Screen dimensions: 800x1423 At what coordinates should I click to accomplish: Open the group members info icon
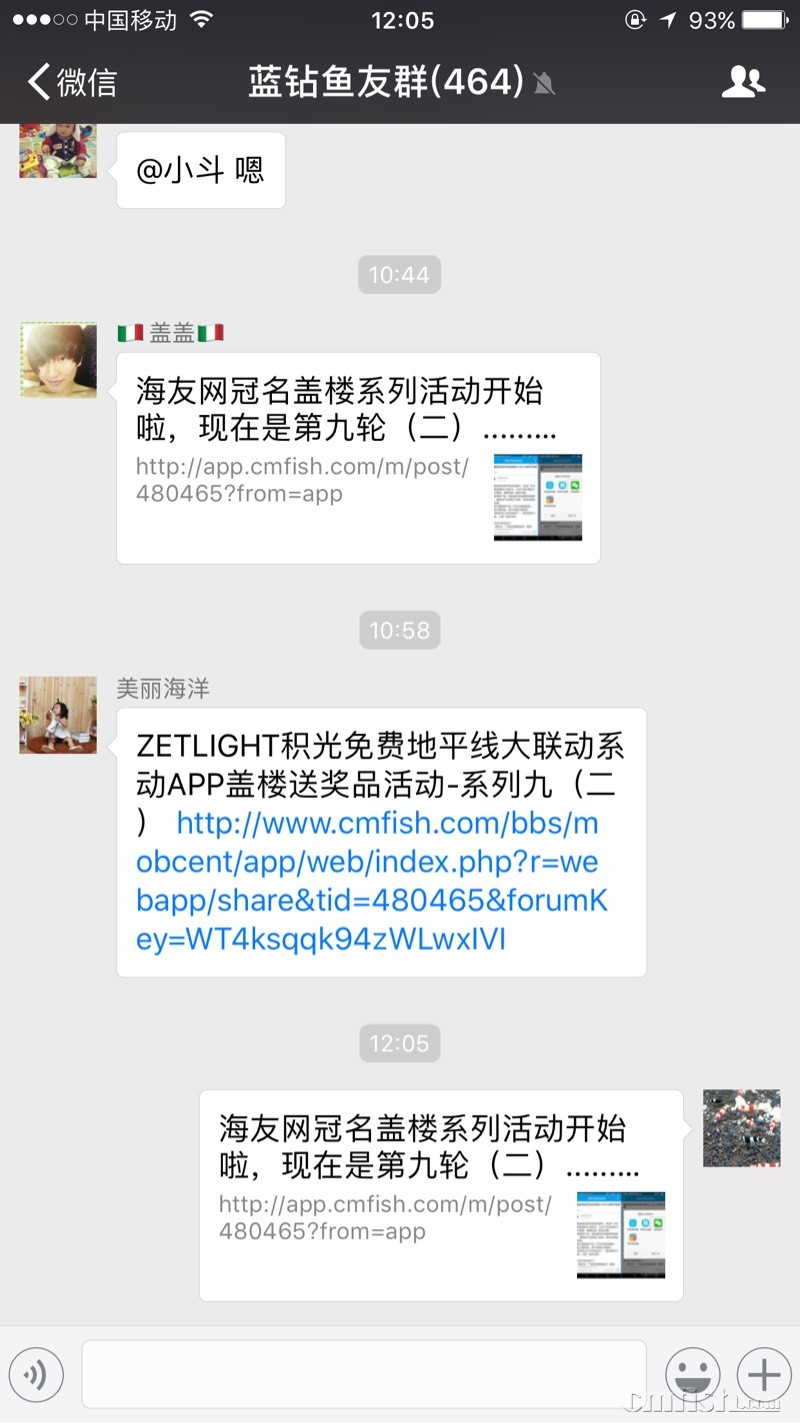[743, 82]
